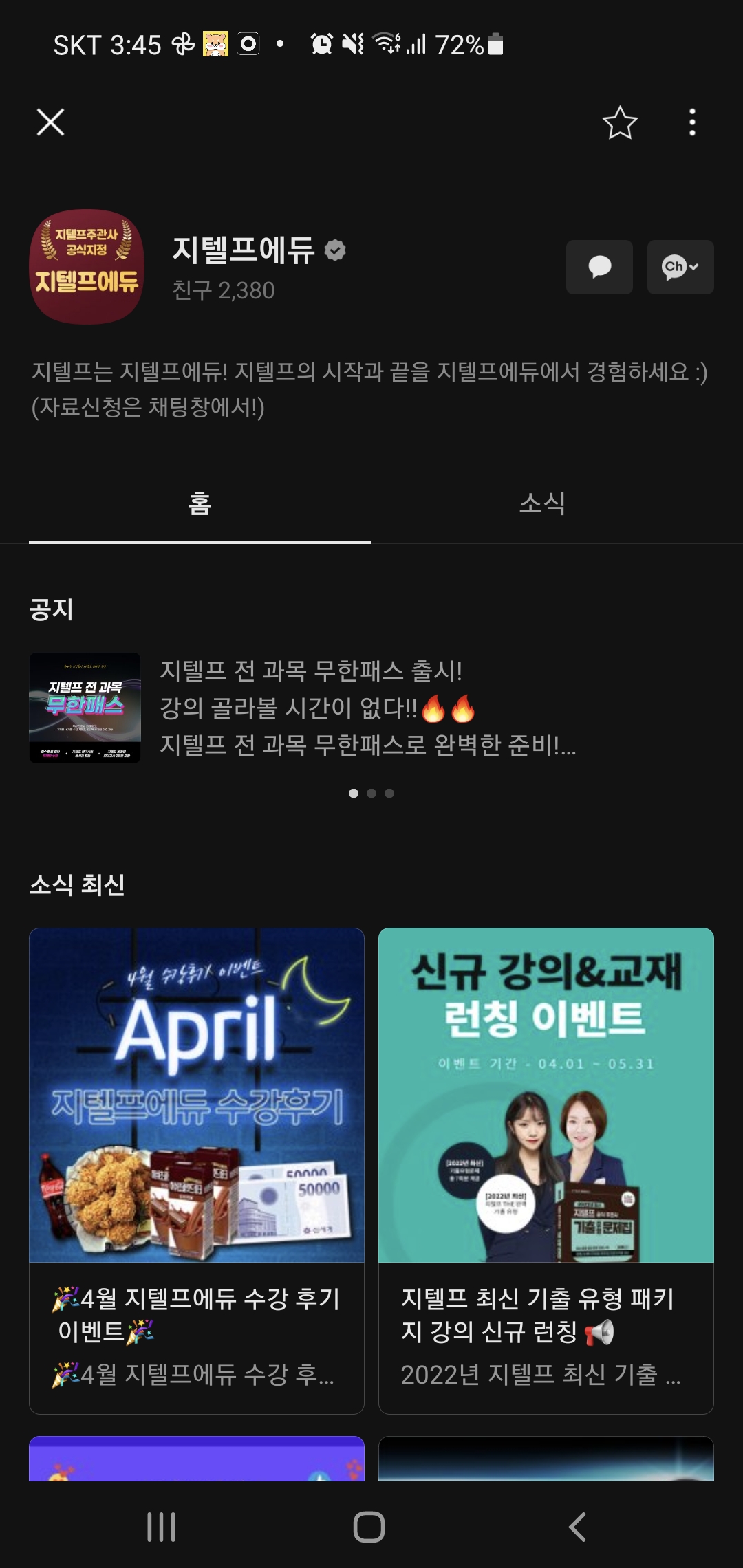Go back using the system back button

(x=578, y=1527)
